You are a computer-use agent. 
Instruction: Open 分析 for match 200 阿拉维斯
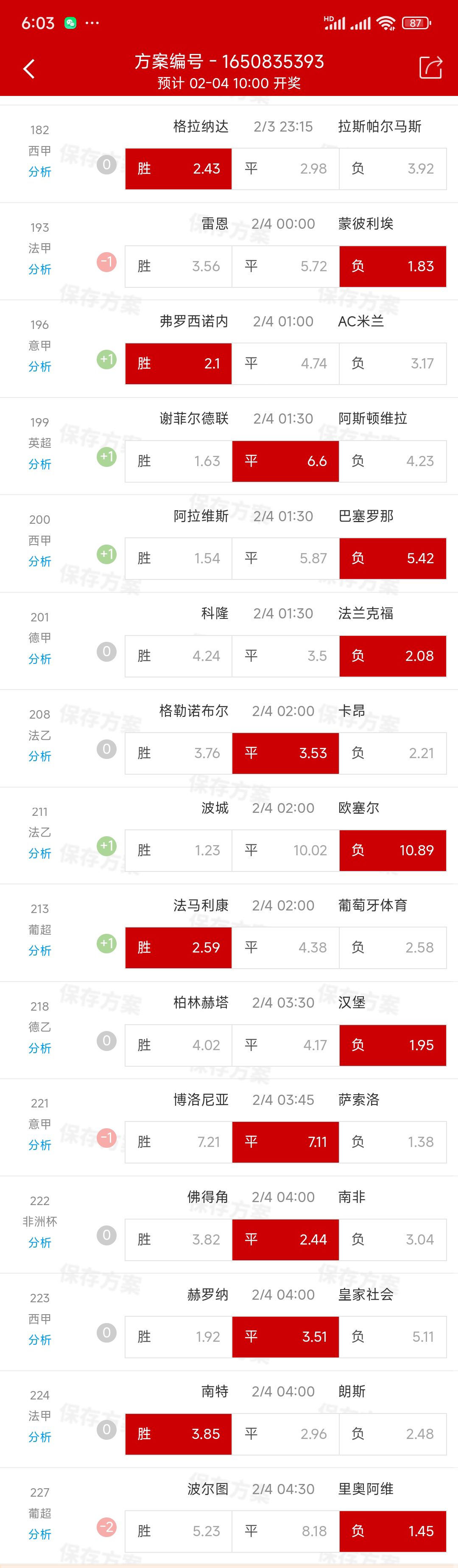(39, 561)
